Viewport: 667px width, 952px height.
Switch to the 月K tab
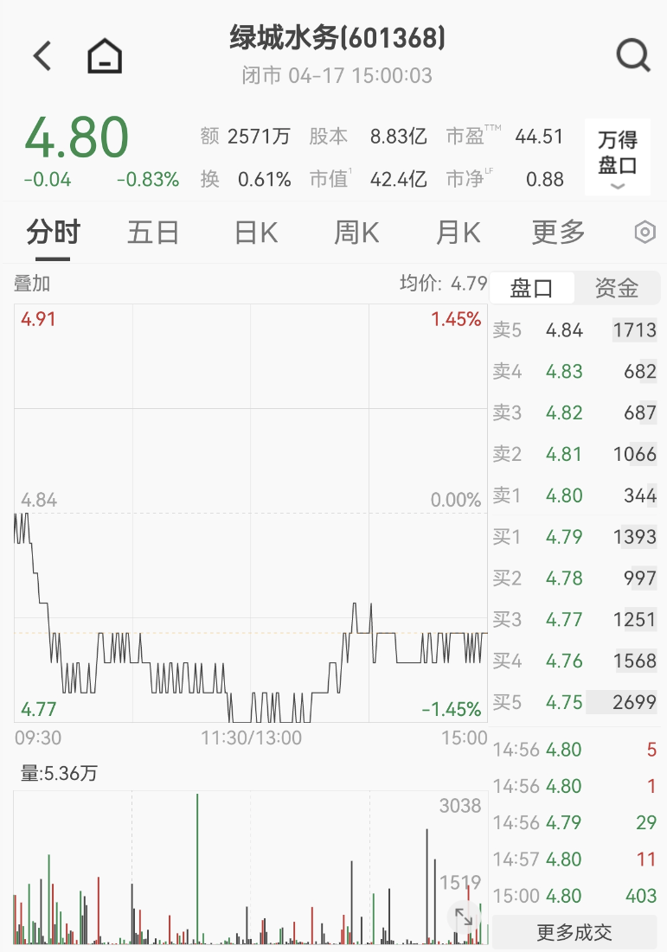(x=458, y=233)
